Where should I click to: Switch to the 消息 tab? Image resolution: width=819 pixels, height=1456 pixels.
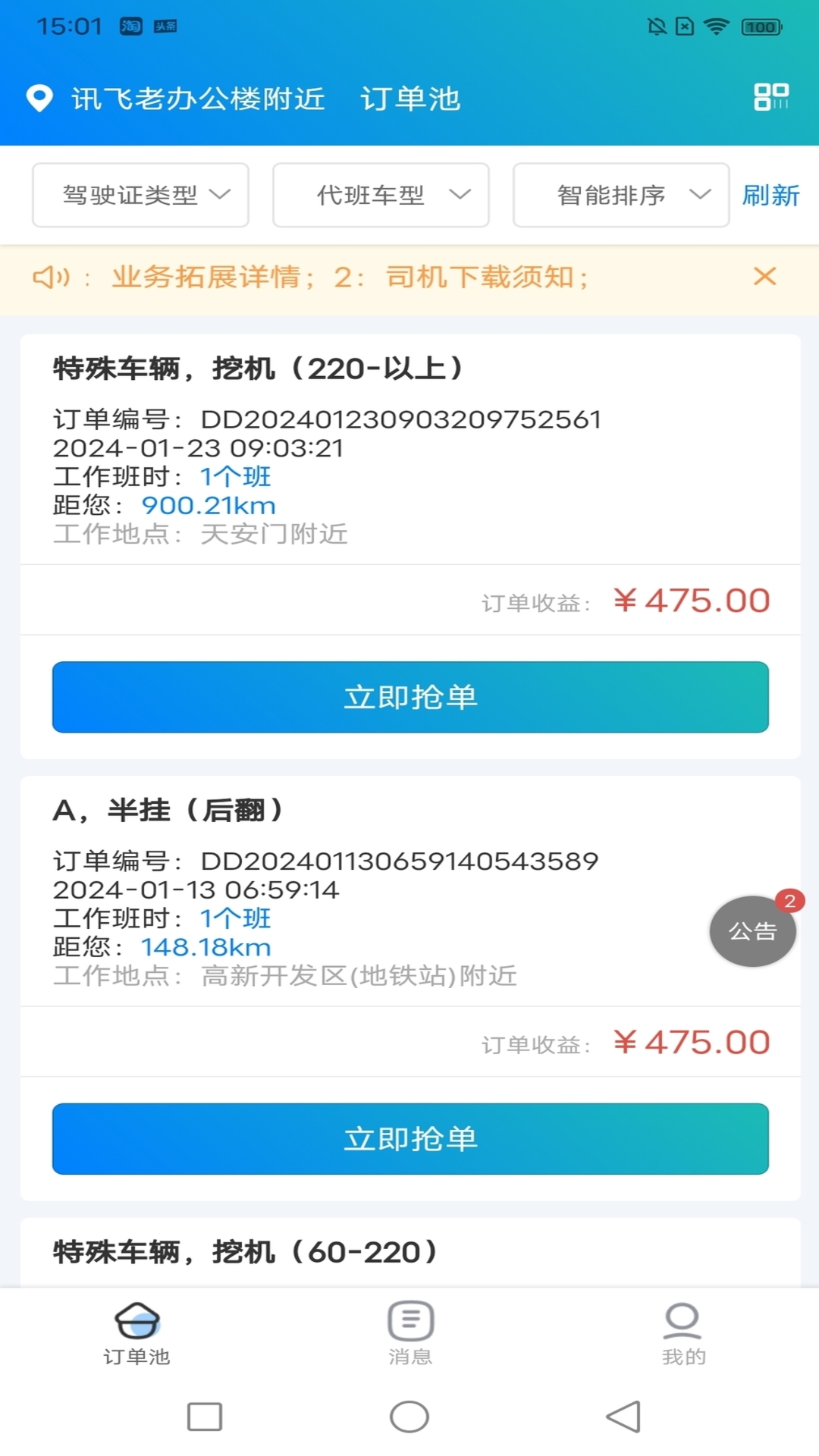coord(410,1334)
